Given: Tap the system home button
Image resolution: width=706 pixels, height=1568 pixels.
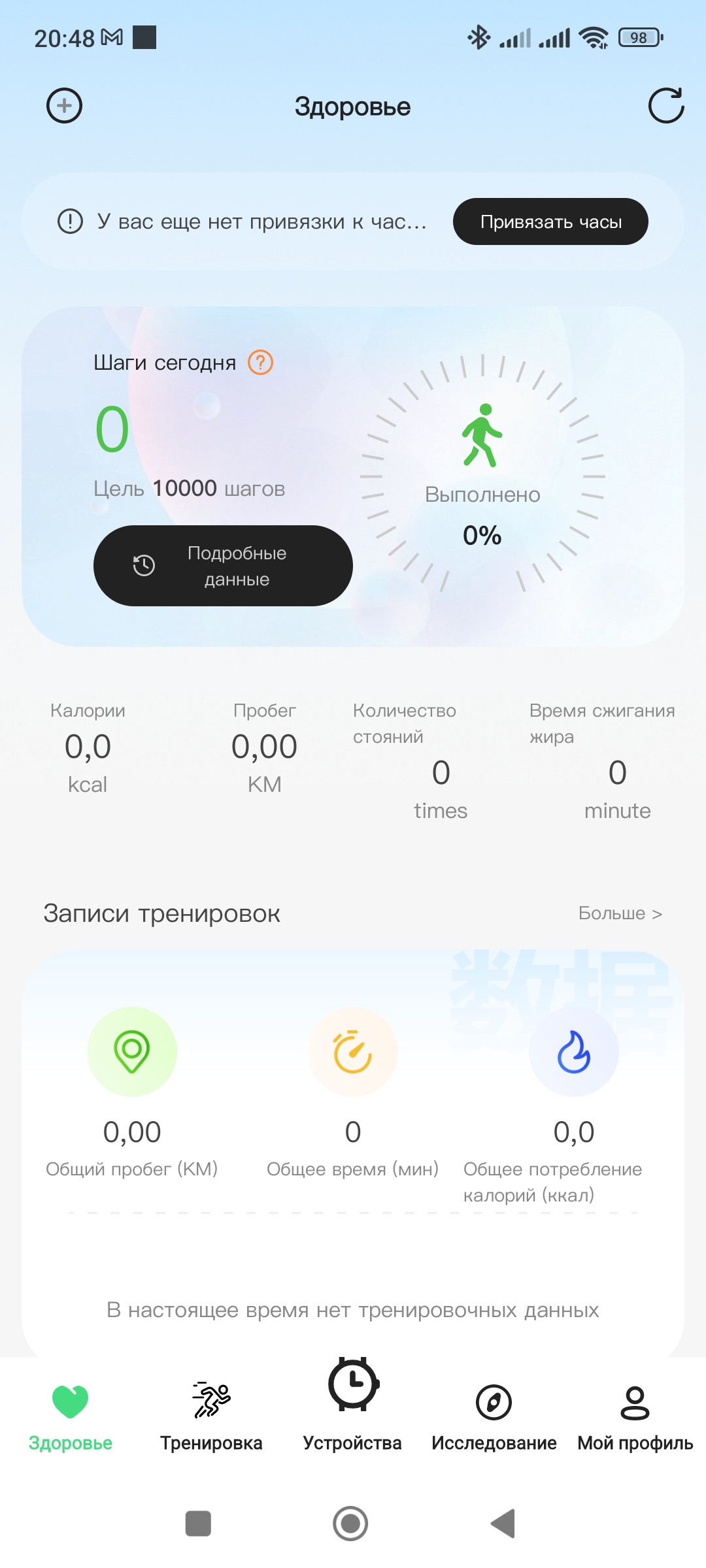Looking at the screenshot, I should click(x=350, y=1524).
